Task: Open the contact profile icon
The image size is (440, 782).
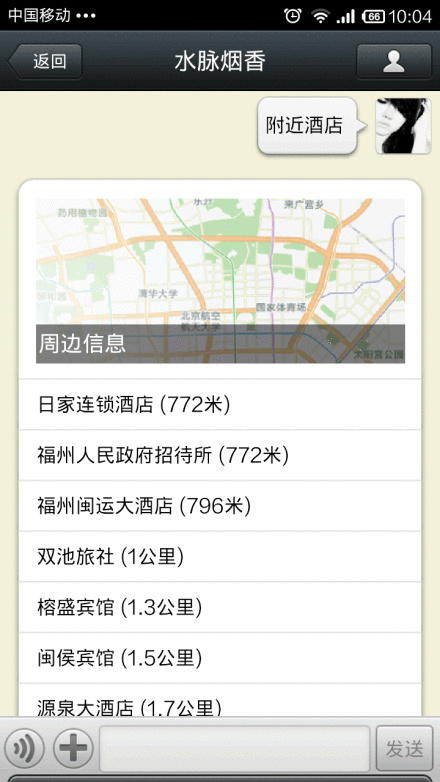Action: pyautogui.click(x=394, y=61)
